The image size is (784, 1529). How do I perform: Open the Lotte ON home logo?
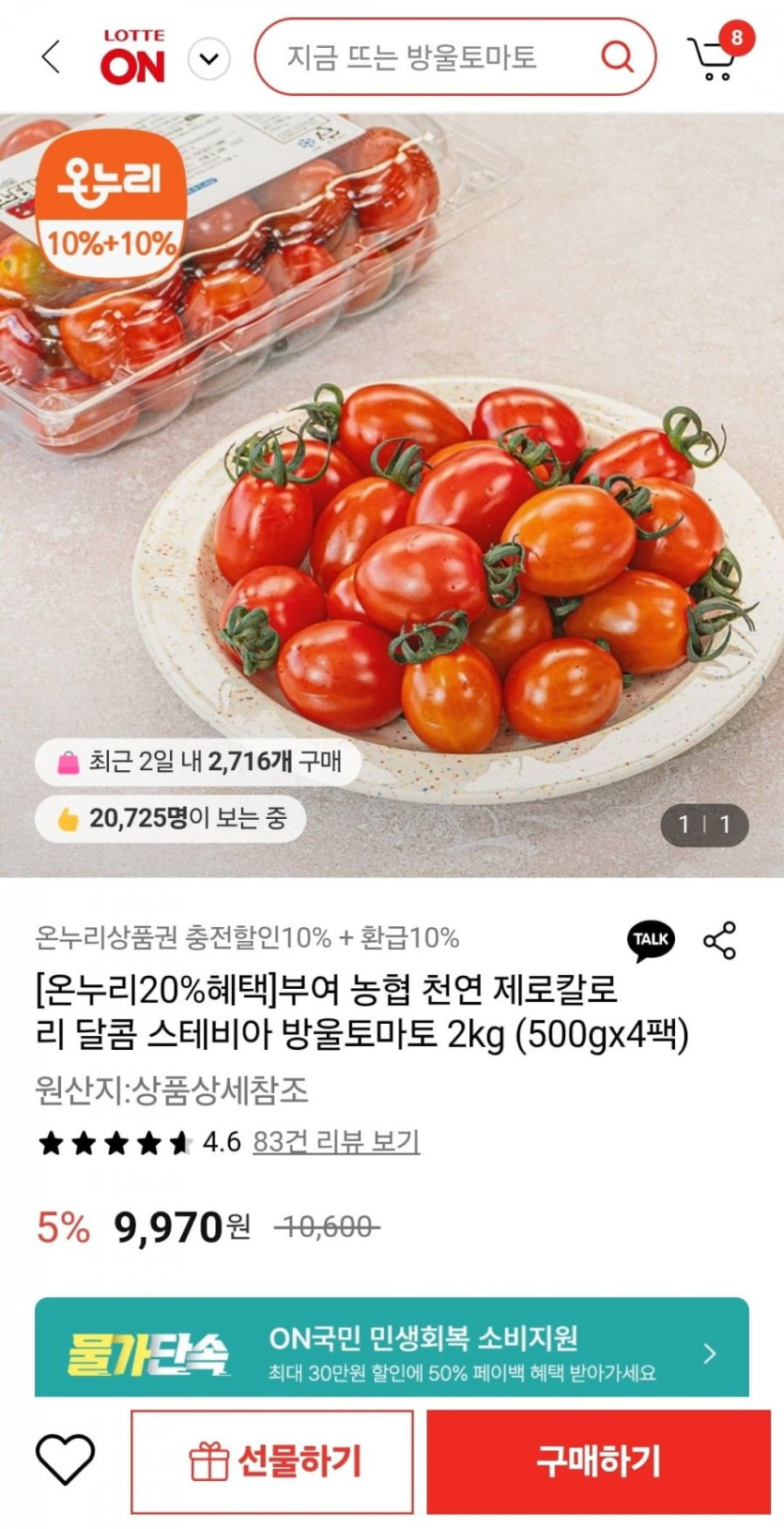coord(132,57)
